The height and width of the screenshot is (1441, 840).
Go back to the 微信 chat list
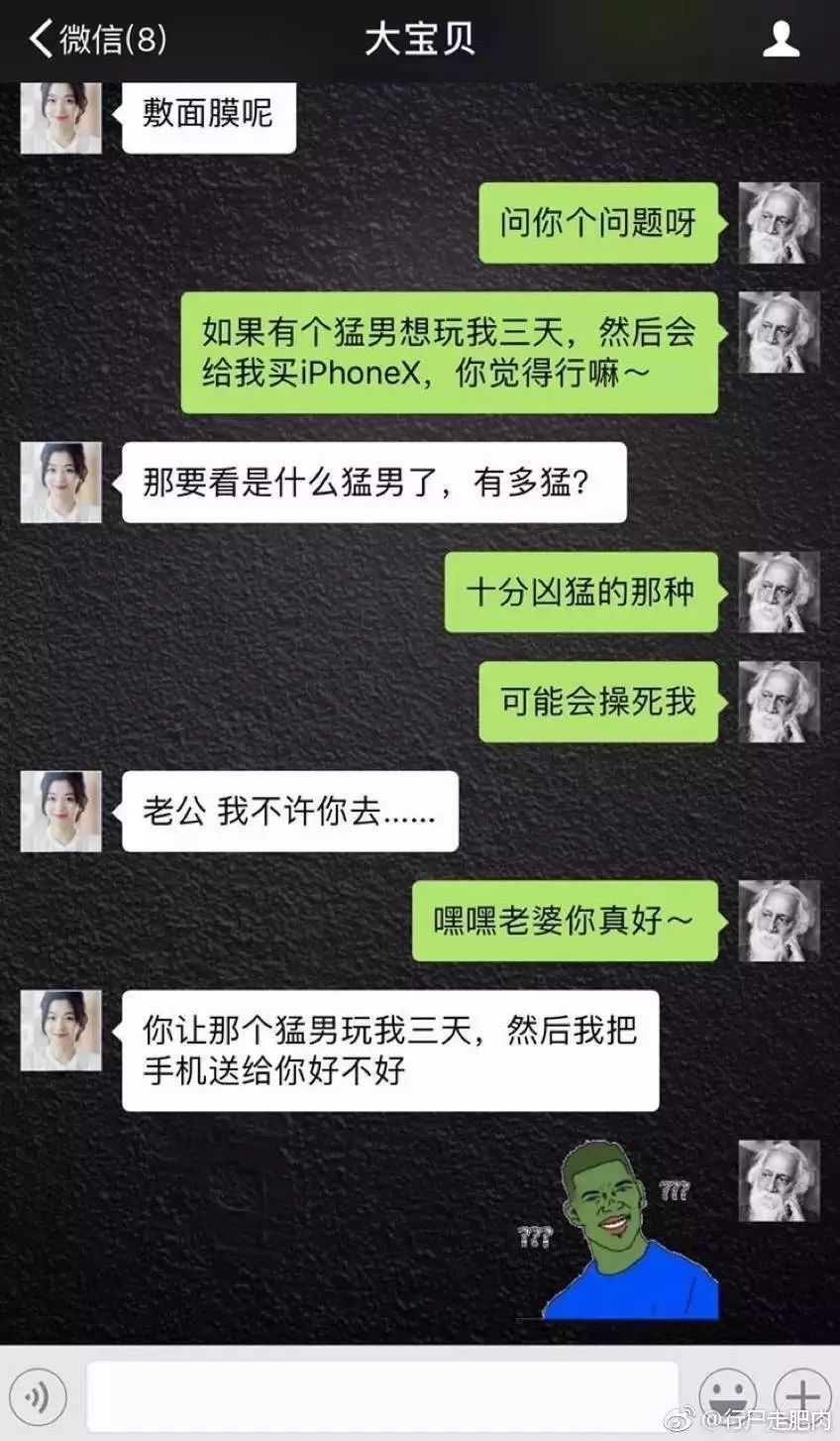(97, 40)
